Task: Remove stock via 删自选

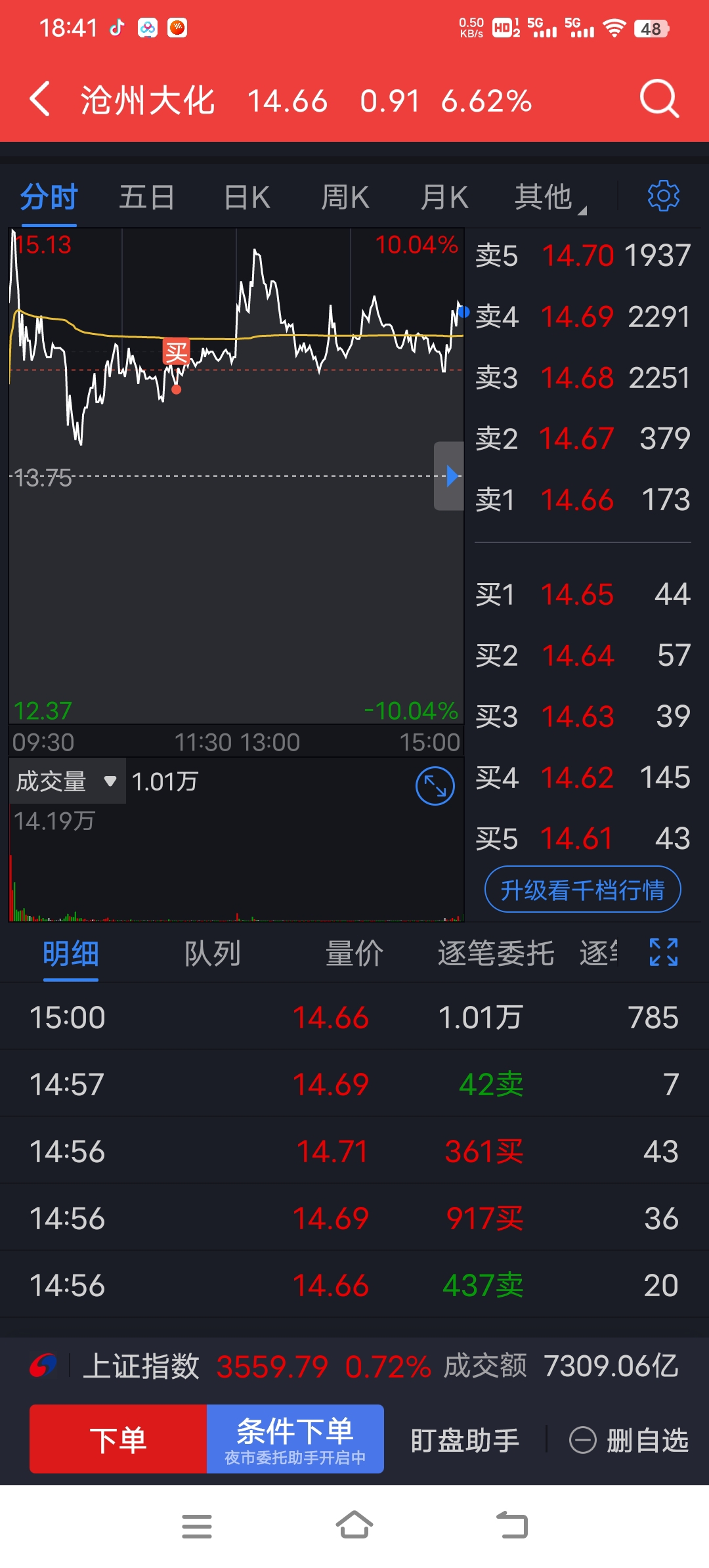Action: pyautogui.click(x=629, y=1440)
